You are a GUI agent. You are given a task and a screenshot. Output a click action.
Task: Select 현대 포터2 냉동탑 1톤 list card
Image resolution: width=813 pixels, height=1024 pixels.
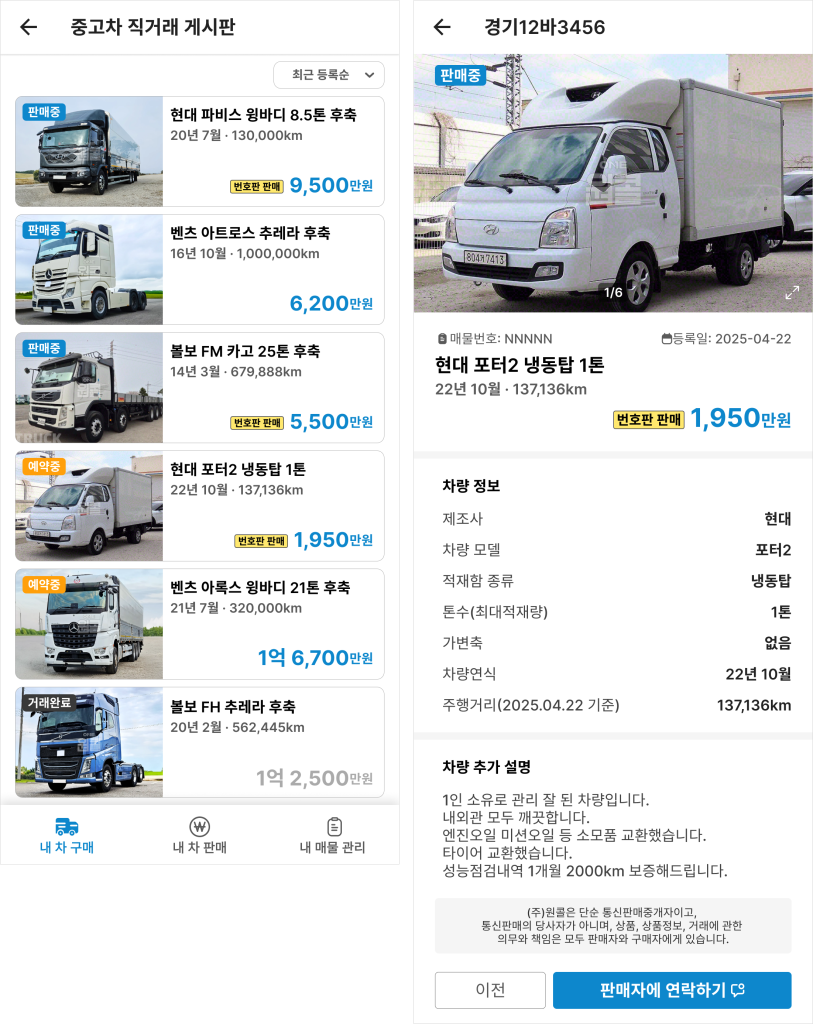[200, 505]
